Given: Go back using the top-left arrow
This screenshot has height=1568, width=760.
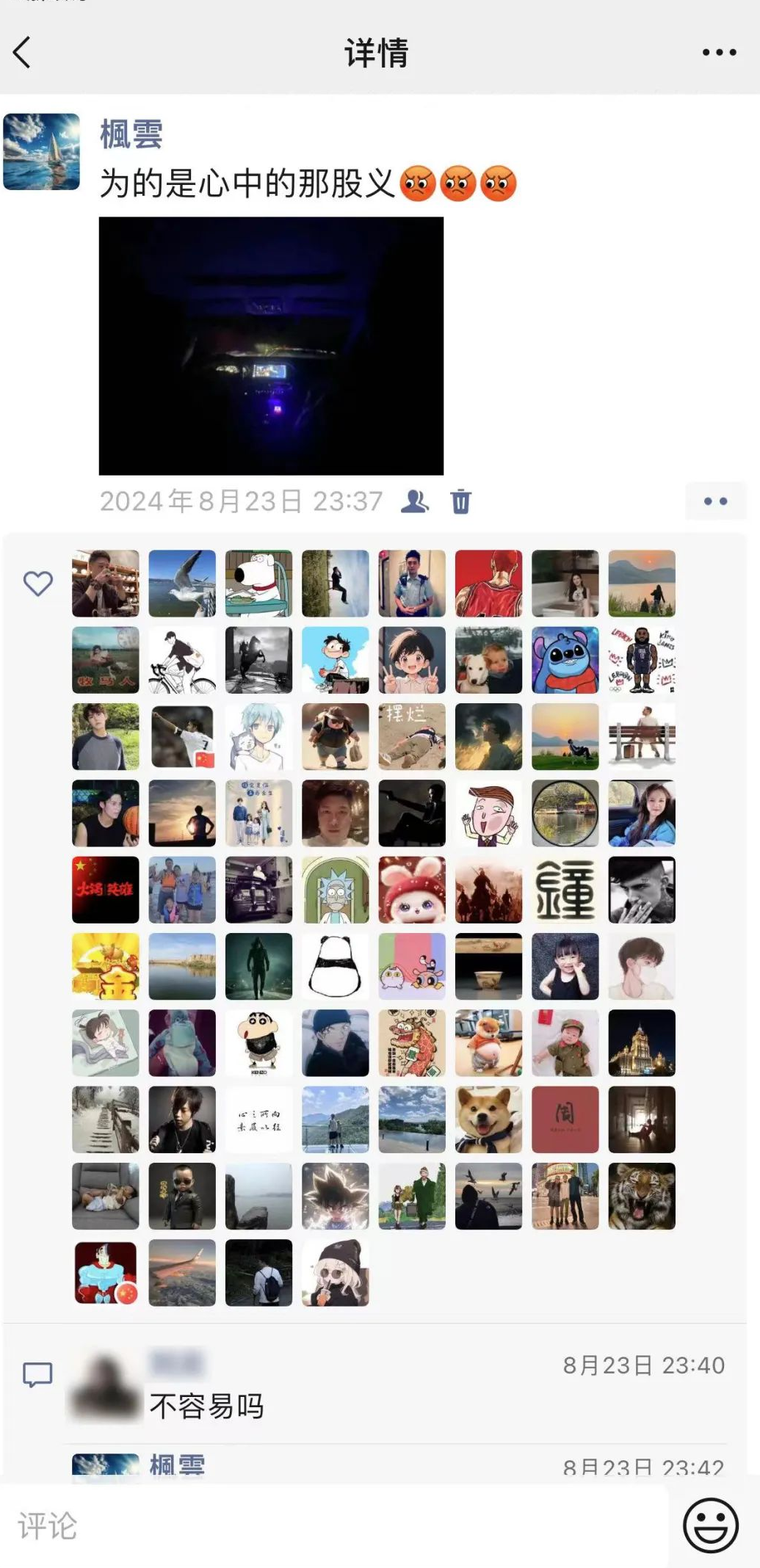Looking at the screenshot, I should tap(22, 53).
